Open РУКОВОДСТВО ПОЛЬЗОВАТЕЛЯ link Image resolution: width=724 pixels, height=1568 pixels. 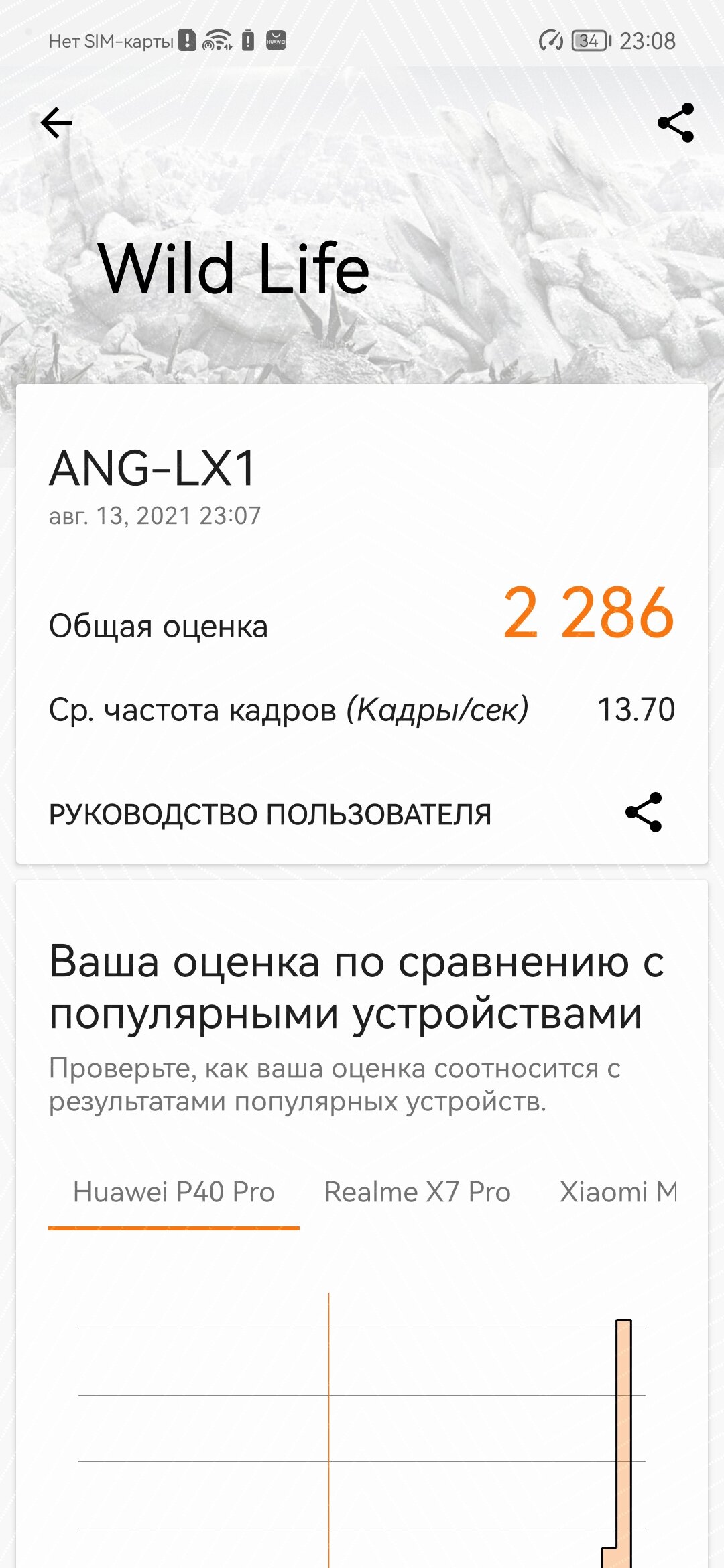coord(270,815)
